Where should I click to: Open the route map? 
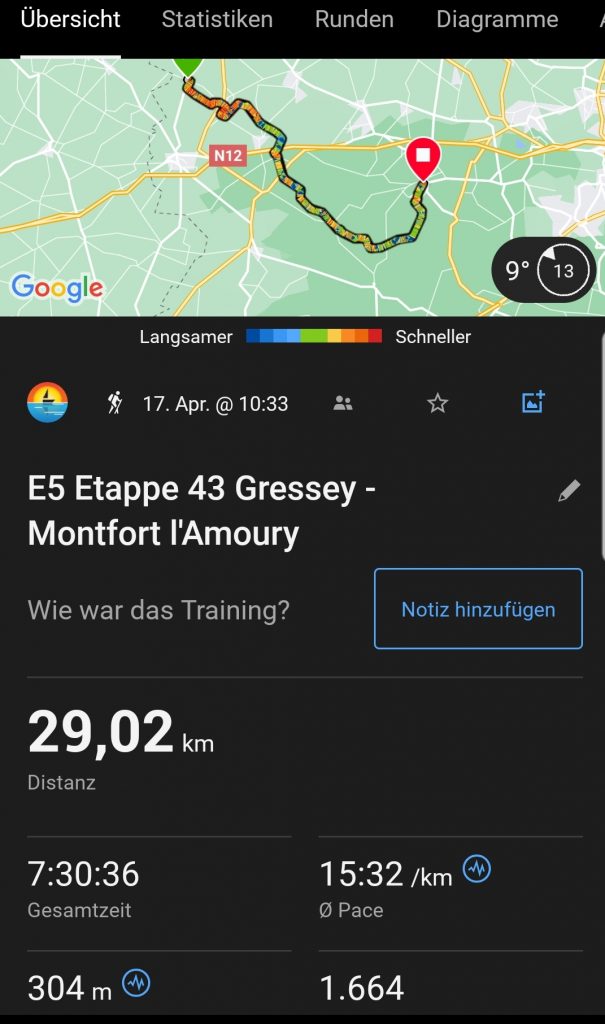pos(300,180)
